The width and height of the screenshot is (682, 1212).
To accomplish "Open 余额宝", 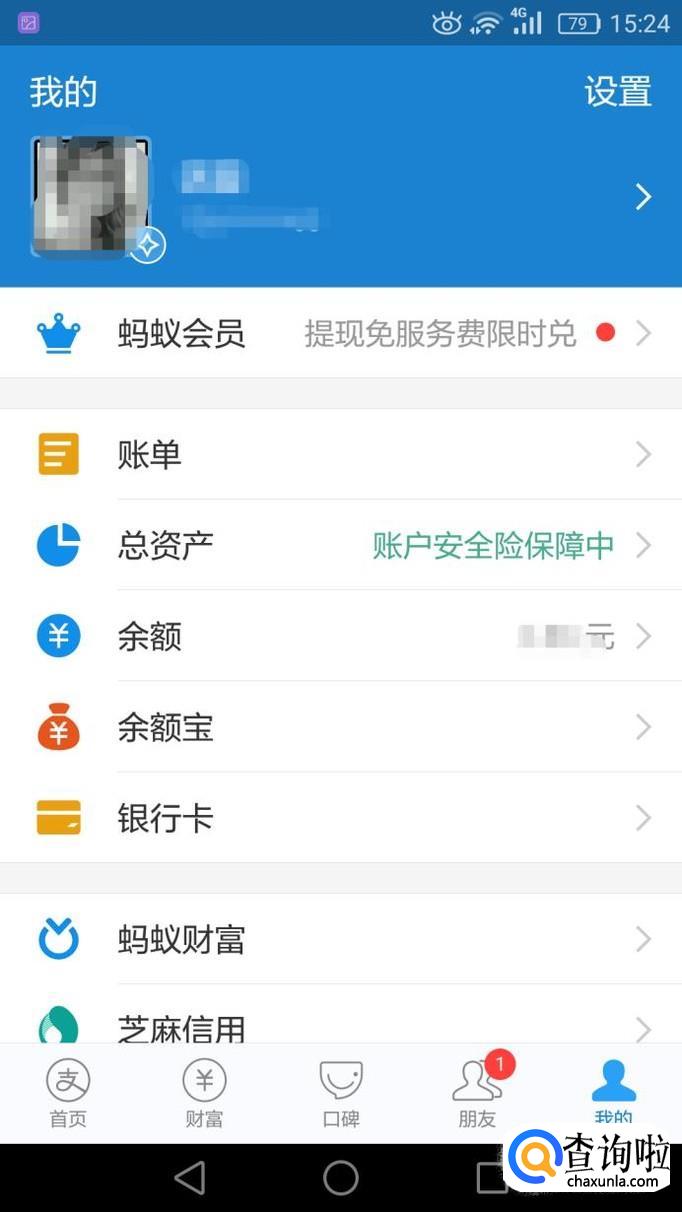I will [340, 728].
